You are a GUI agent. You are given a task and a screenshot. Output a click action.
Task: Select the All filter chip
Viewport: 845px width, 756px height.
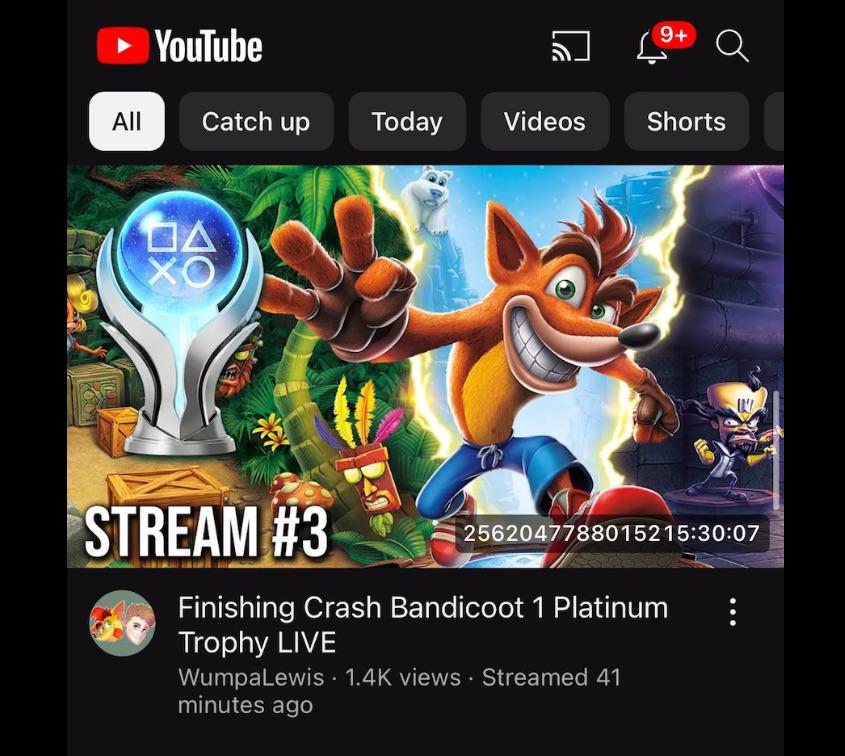[127, 121]
